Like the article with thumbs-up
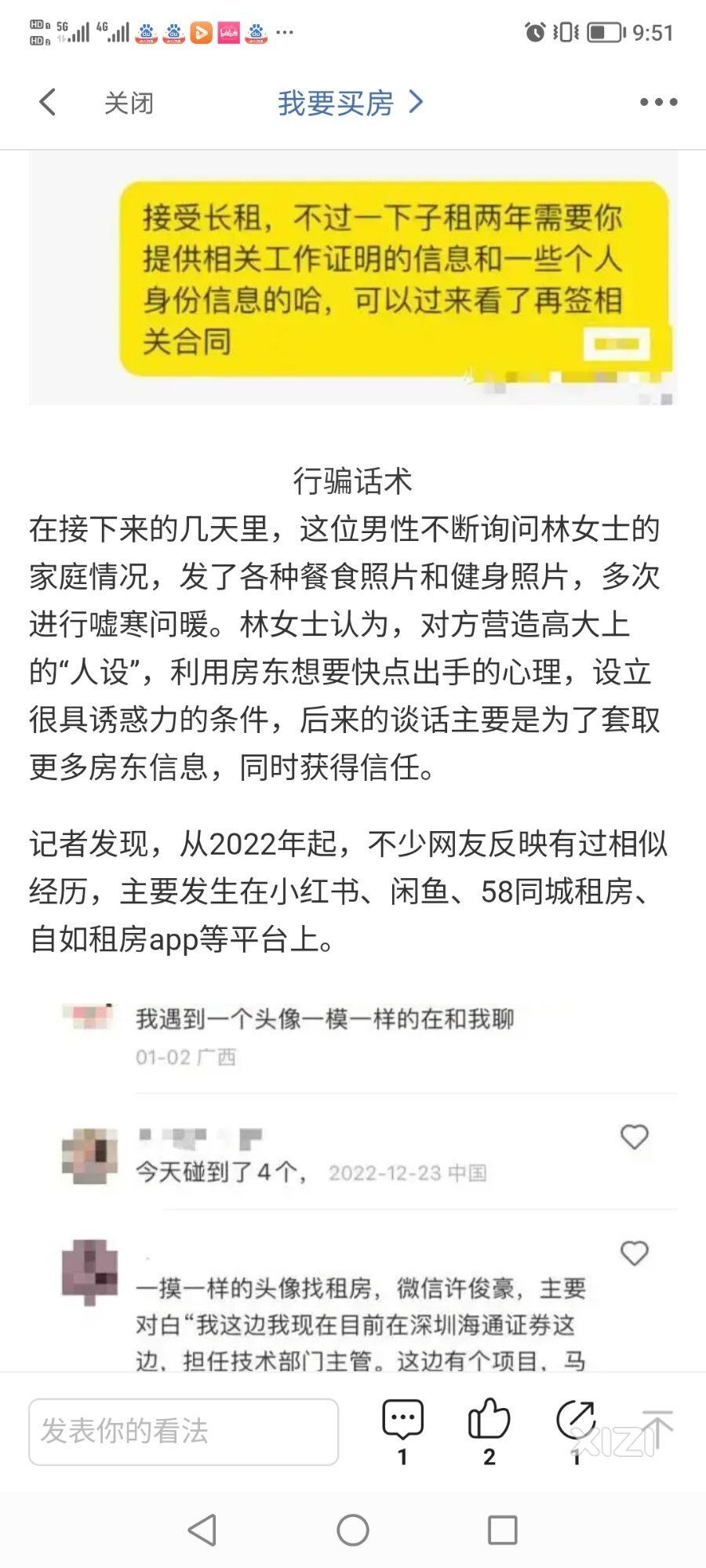 coord(489,1421)
